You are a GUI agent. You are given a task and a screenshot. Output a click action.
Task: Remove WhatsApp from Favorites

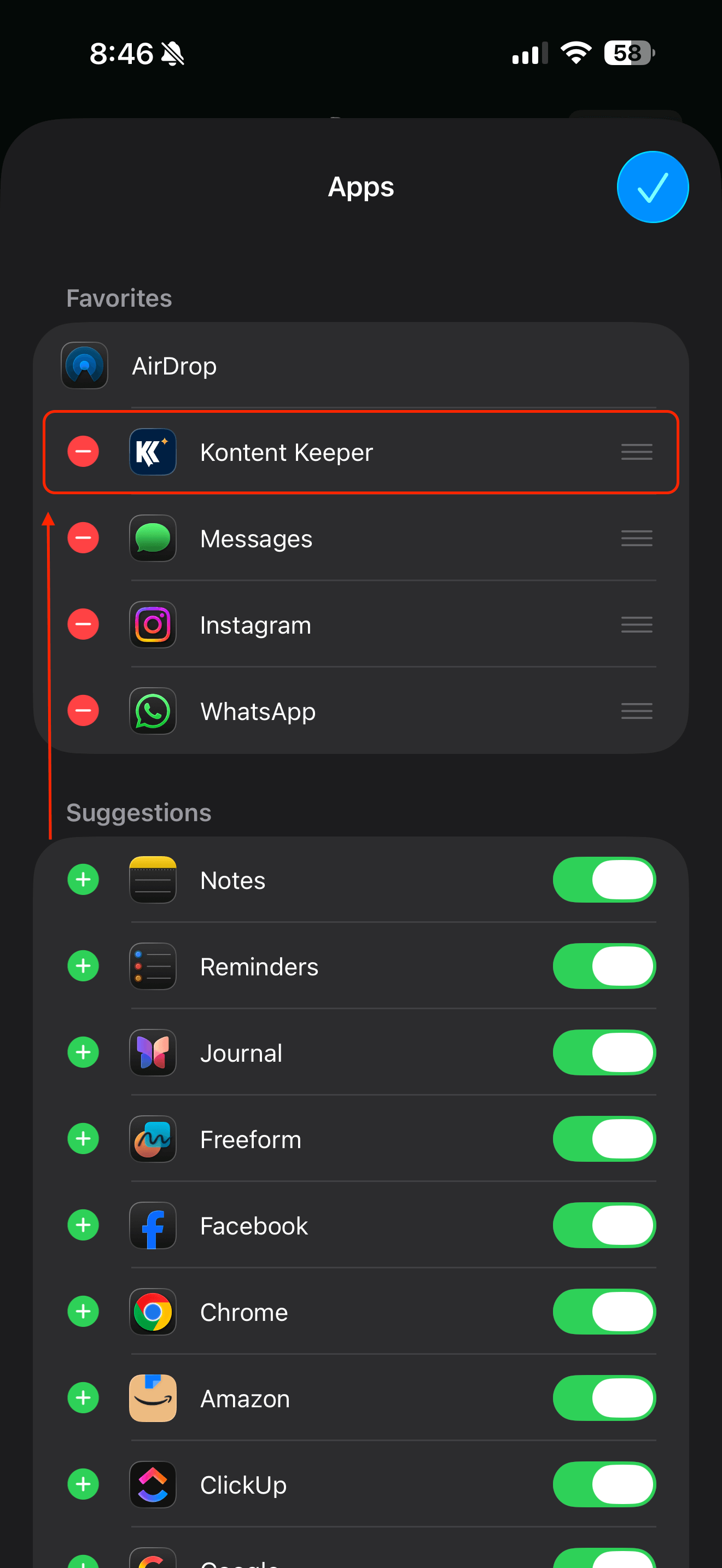point(83,711)
